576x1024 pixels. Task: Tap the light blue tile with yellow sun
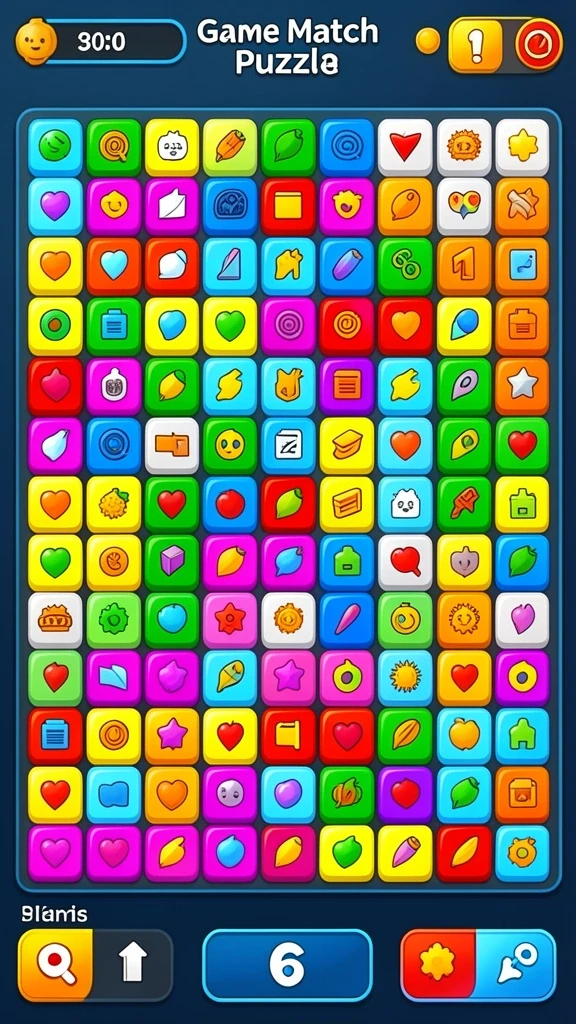coord(405,677)
